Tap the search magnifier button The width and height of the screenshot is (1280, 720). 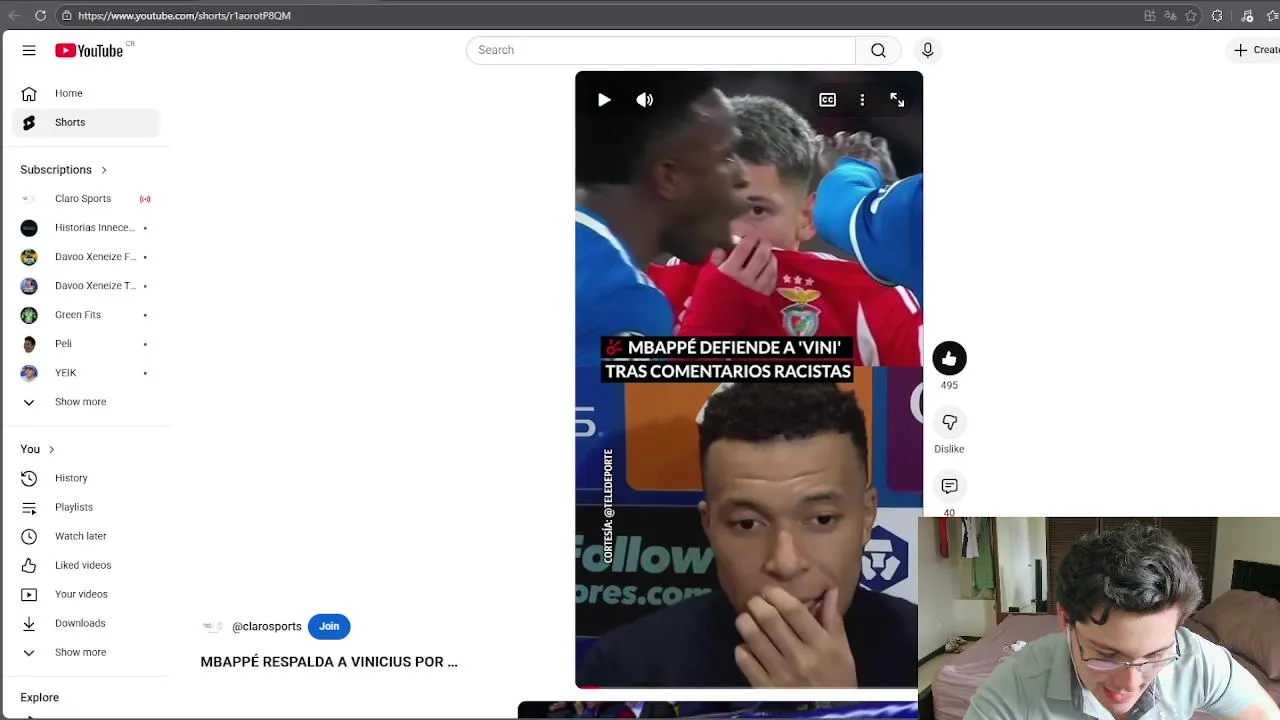[x=878, y=50]
